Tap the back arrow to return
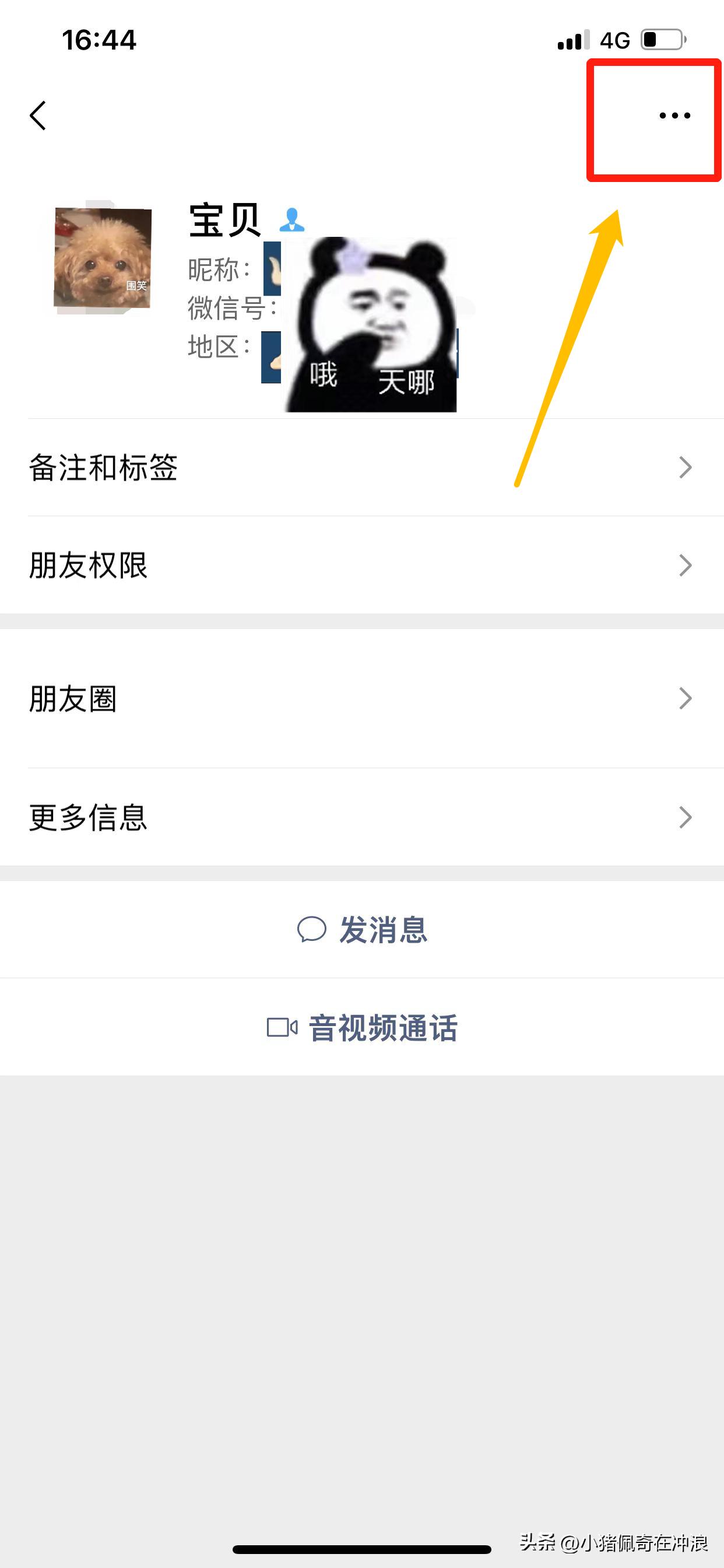This screenshot has height=1568, width=724. pyautogui.click(x=38, y=117)
